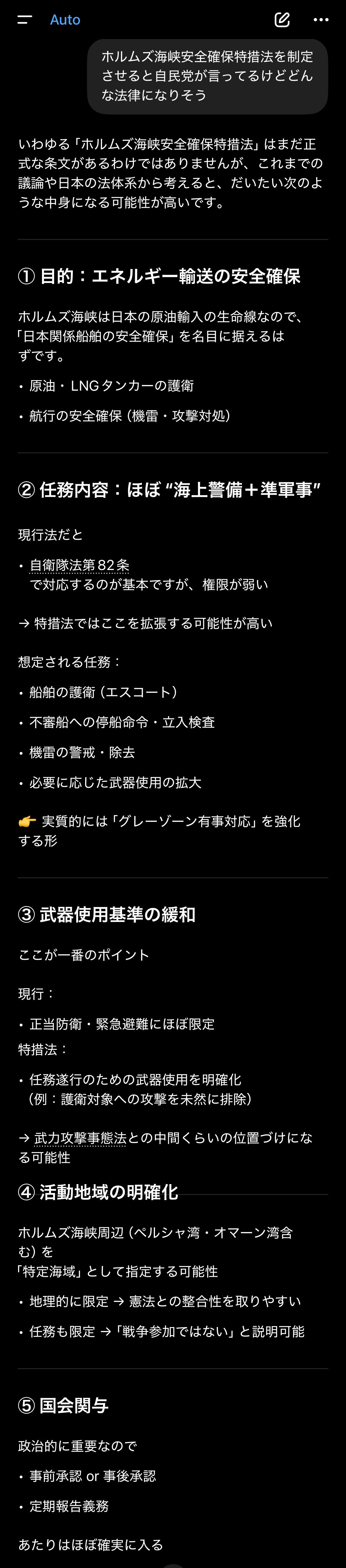Open the 武力攻撃事態法 link
This screenshot has width=346, height=1568.
pyautogui.click(x=80, y=1138)
